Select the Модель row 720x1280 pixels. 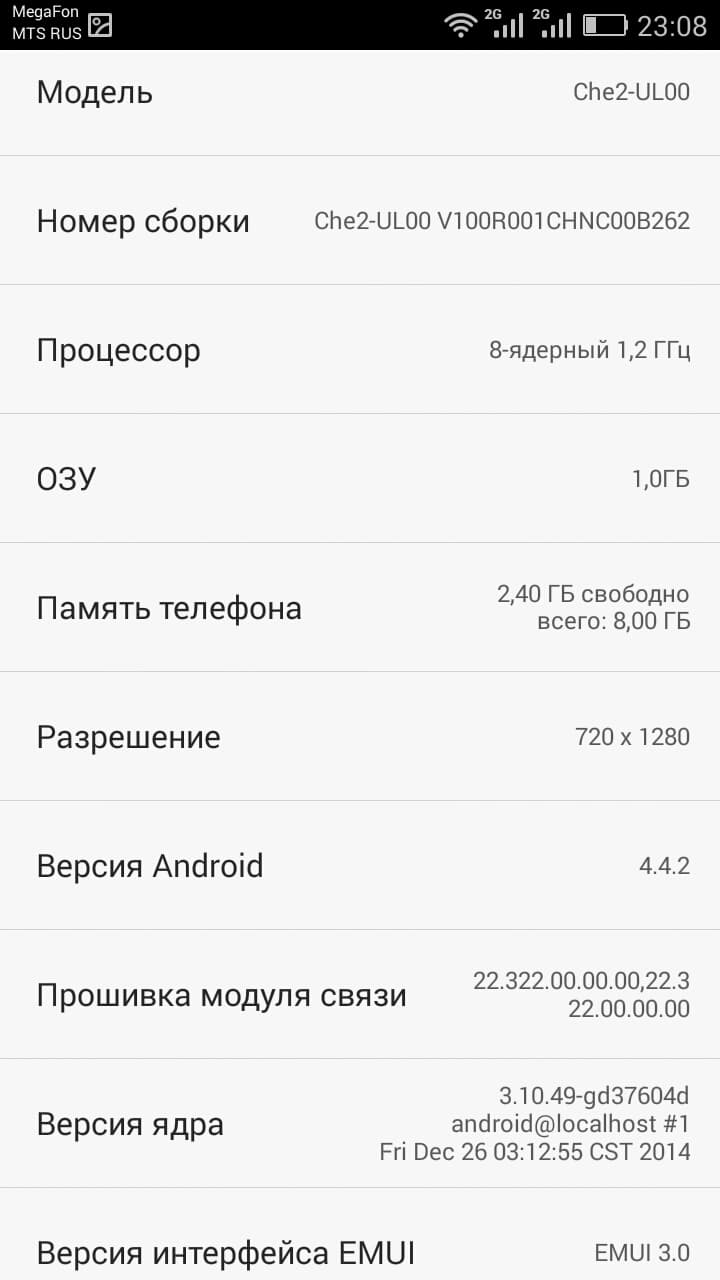click(x=360, y=94)
